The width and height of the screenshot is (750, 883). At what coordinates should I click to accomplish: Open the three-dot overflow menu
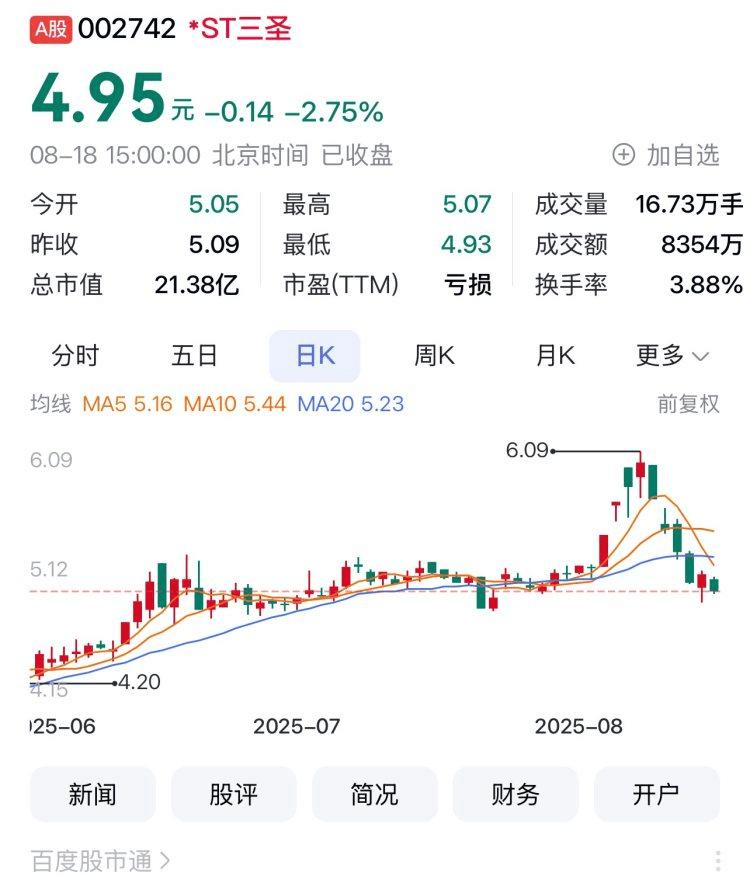(718, 861)
